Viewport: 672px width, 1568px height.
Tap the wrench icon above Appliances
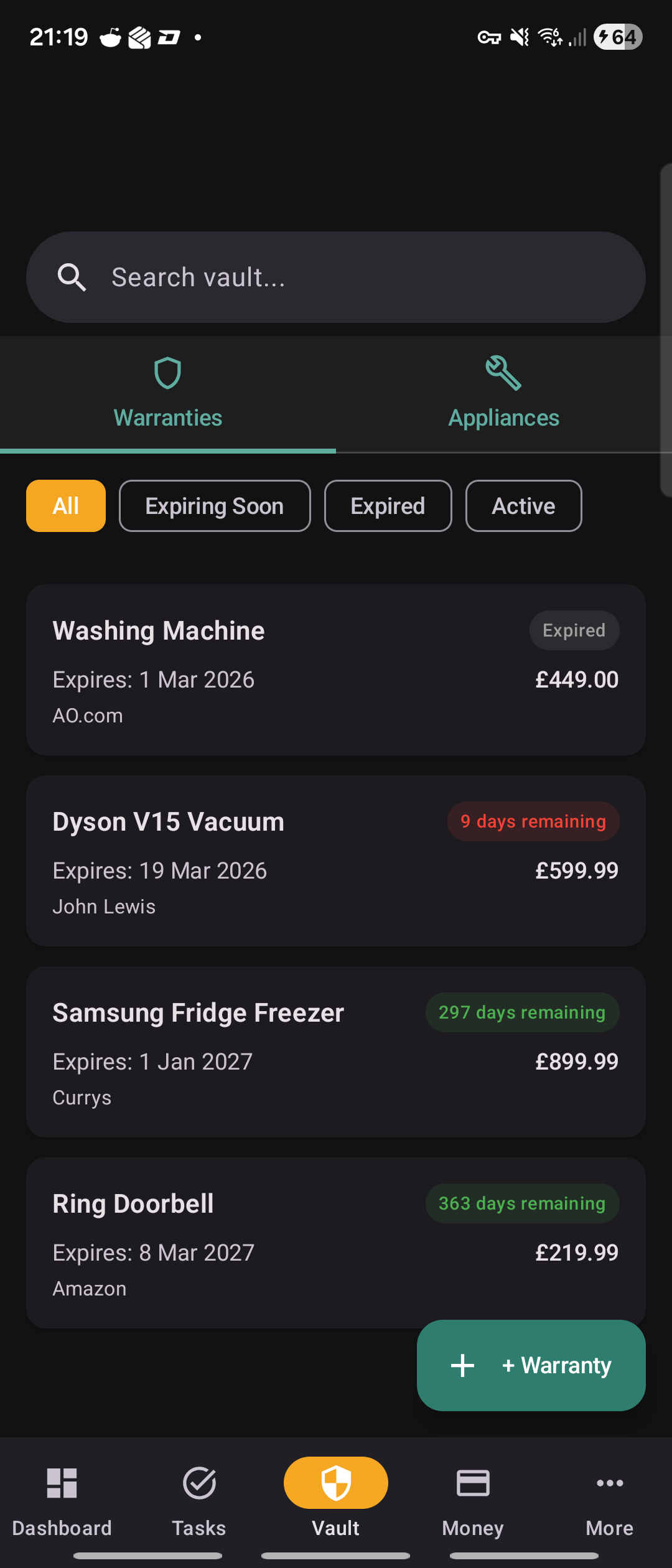point(503,372)
